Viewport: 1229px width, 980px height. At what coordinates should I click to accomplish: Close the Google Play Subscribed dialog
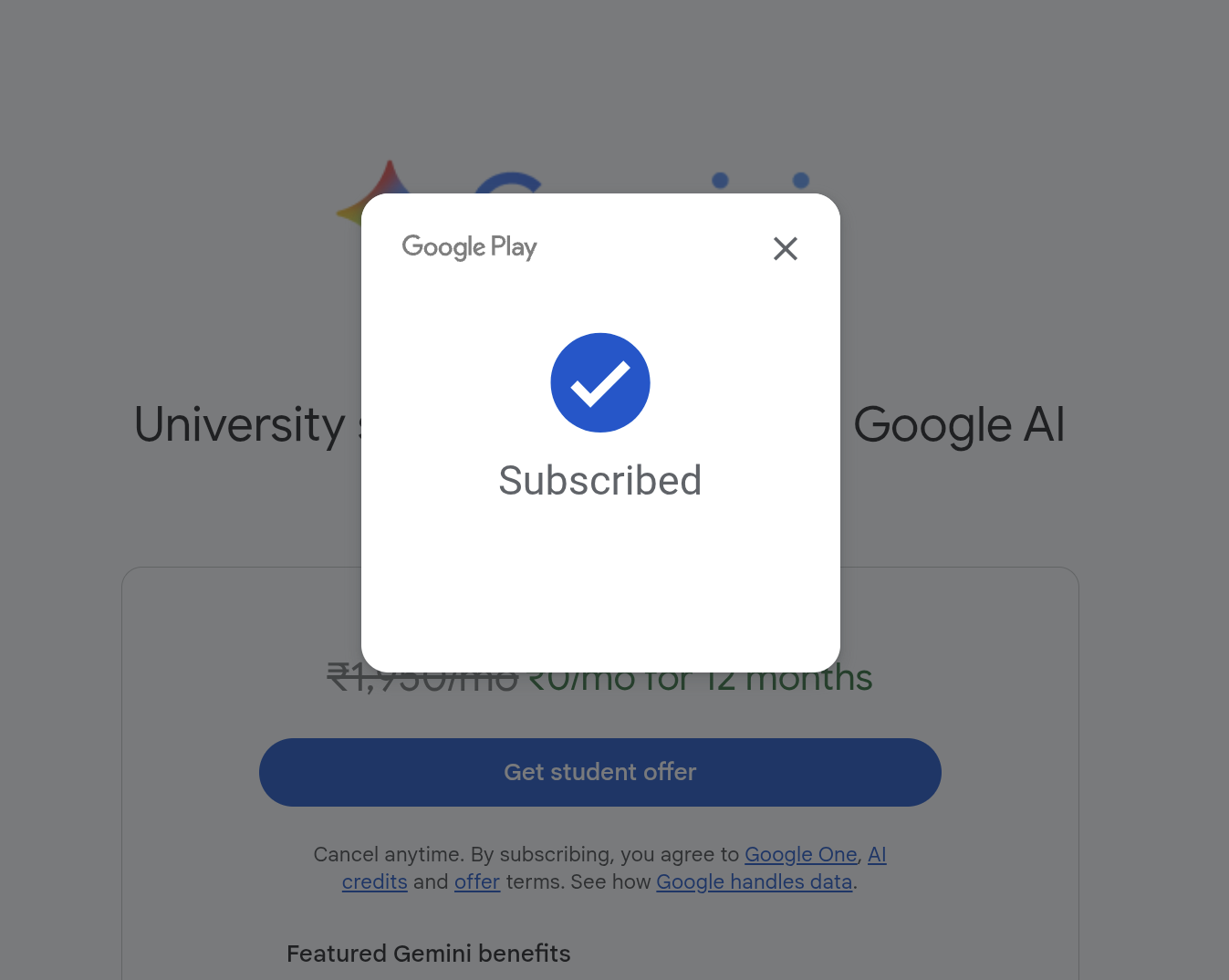(785, 248)
